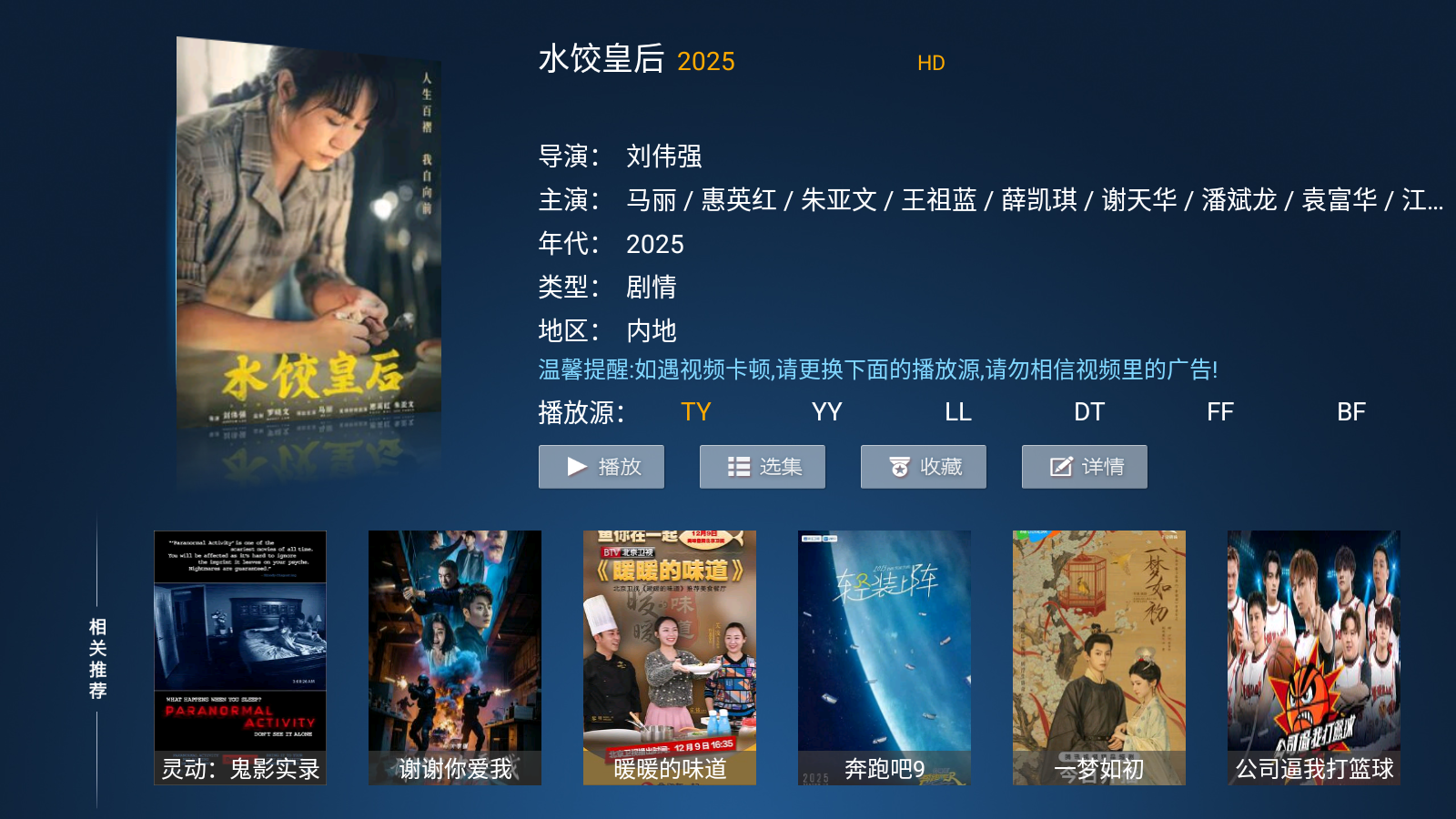Open recommended show 奔跑吧9
1456x819 pixels.
coord(885,657)
